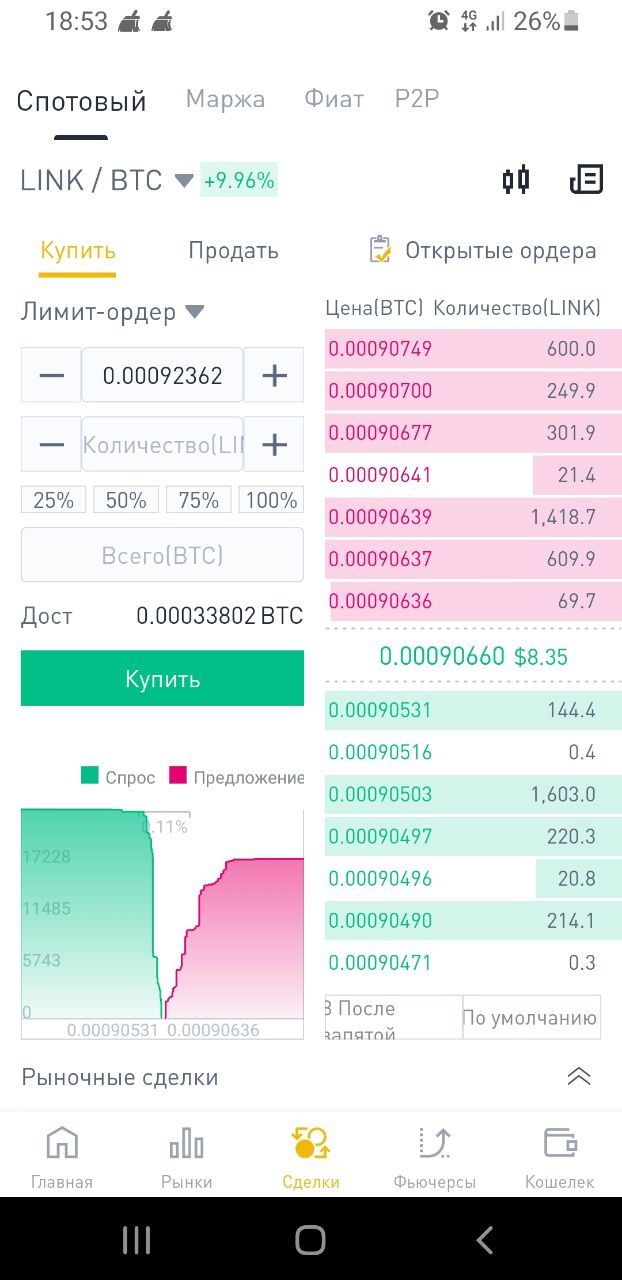Viewport: 622px width, 1280px height.
Task: View Открытые ордера
Action: point(482,251)
